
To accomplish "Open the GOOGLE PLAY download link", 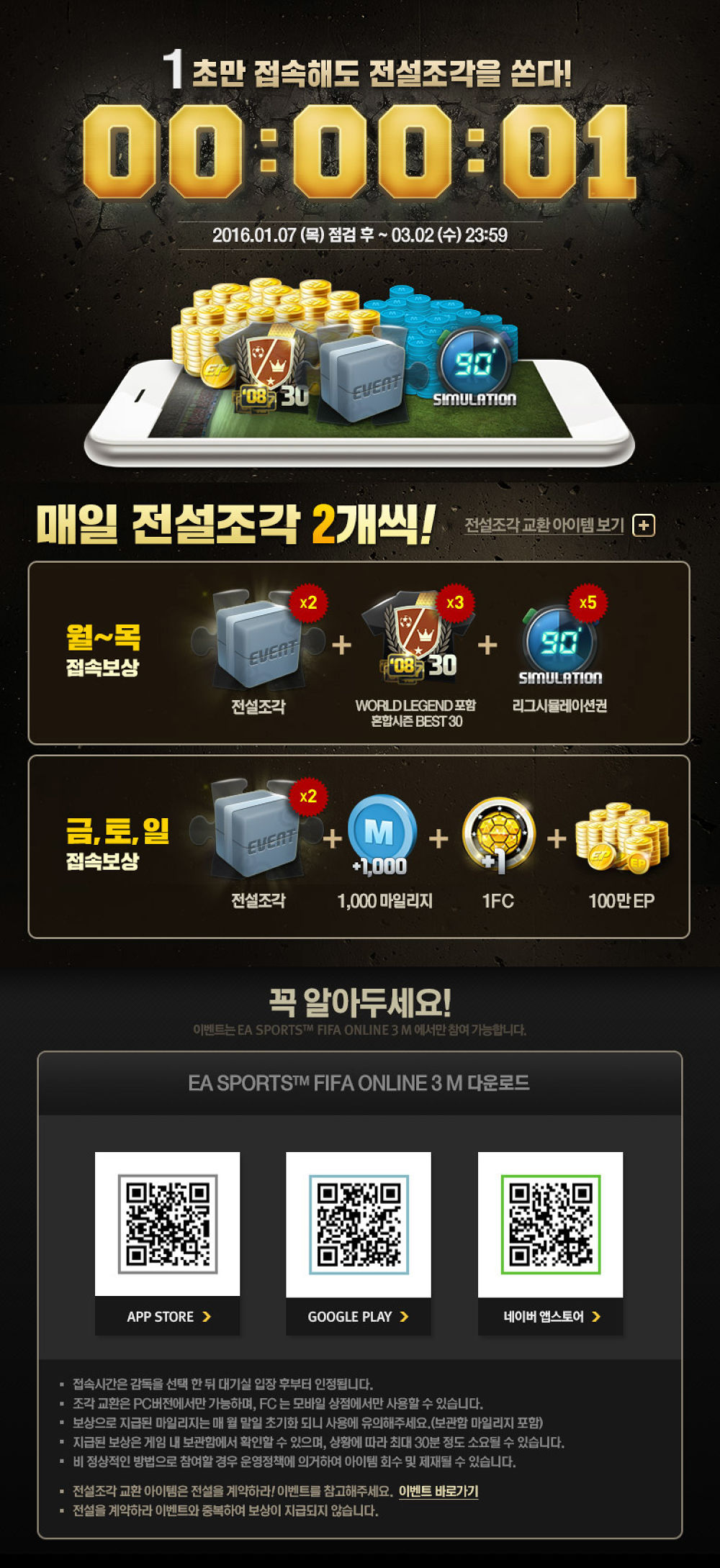I will (358, 1316).
